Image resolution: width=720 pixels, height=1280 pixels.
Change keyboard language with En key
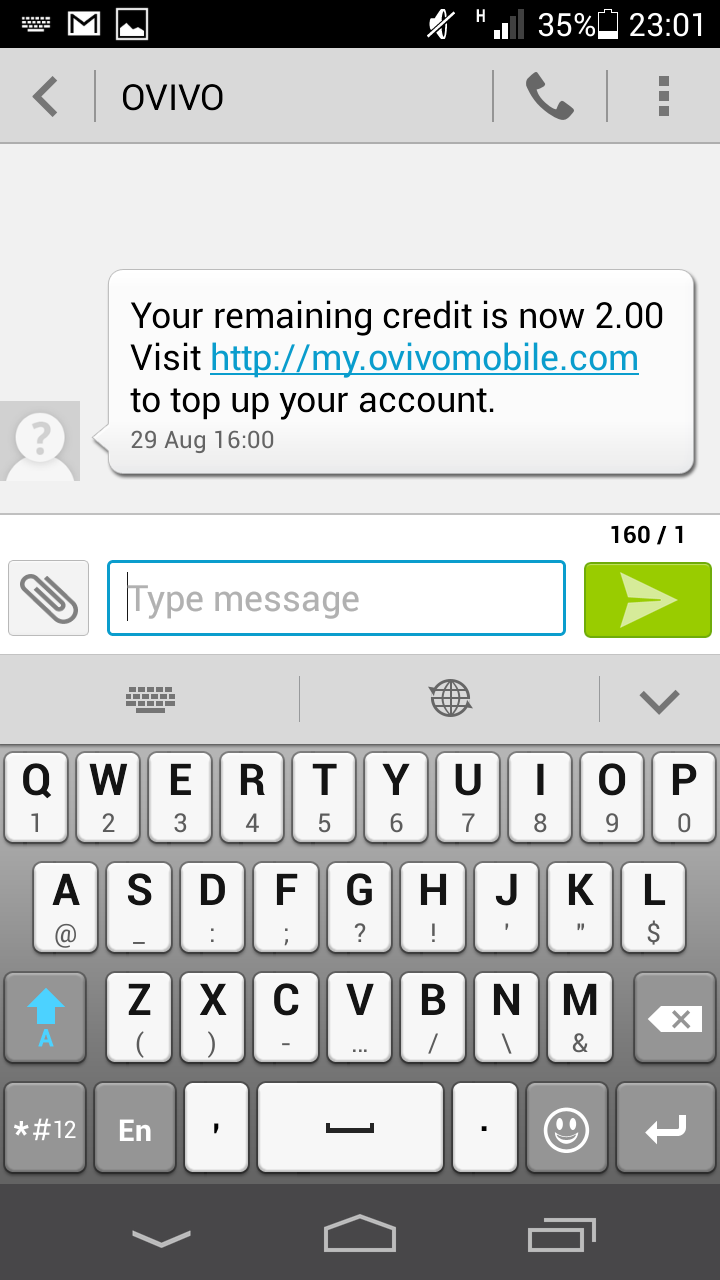(x=135, y=1127)
